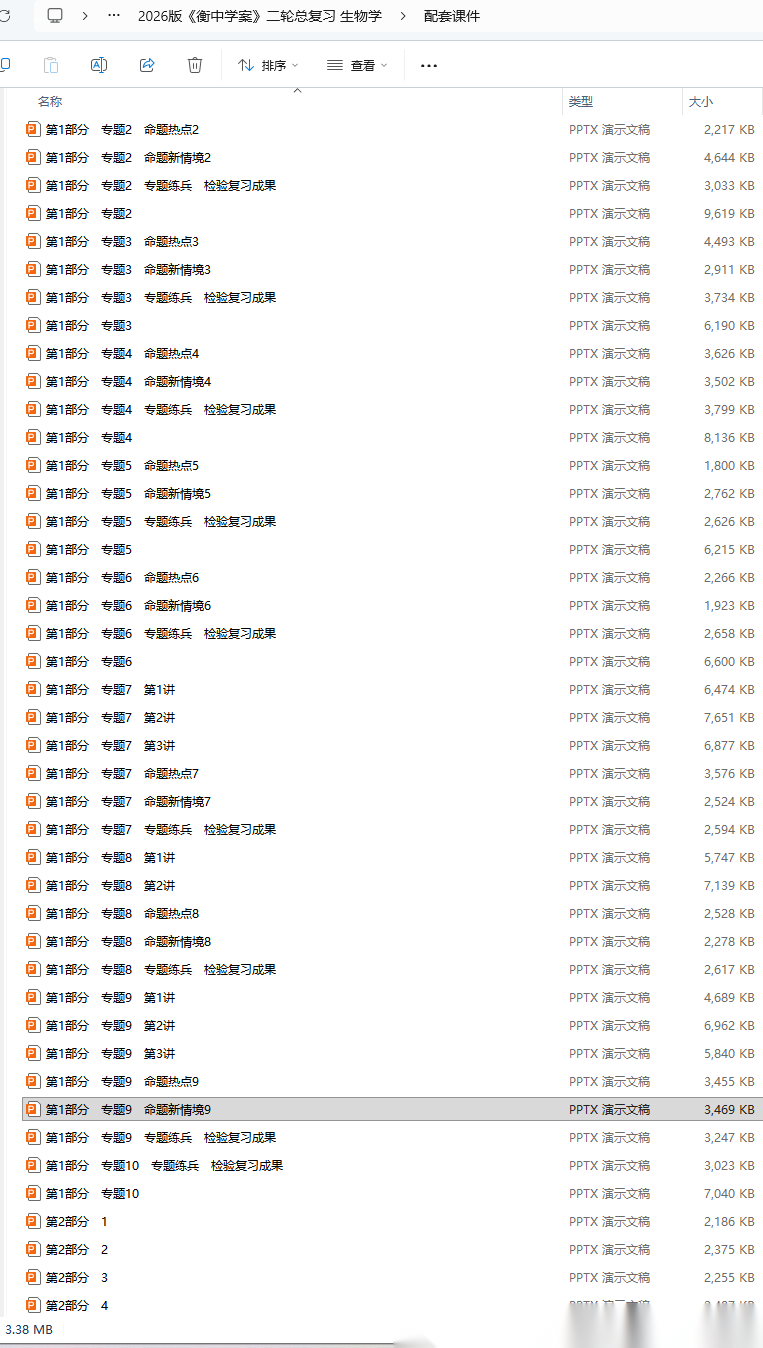Share the selected file
This screenshot has height=1348, width=763.
point(147,65)
